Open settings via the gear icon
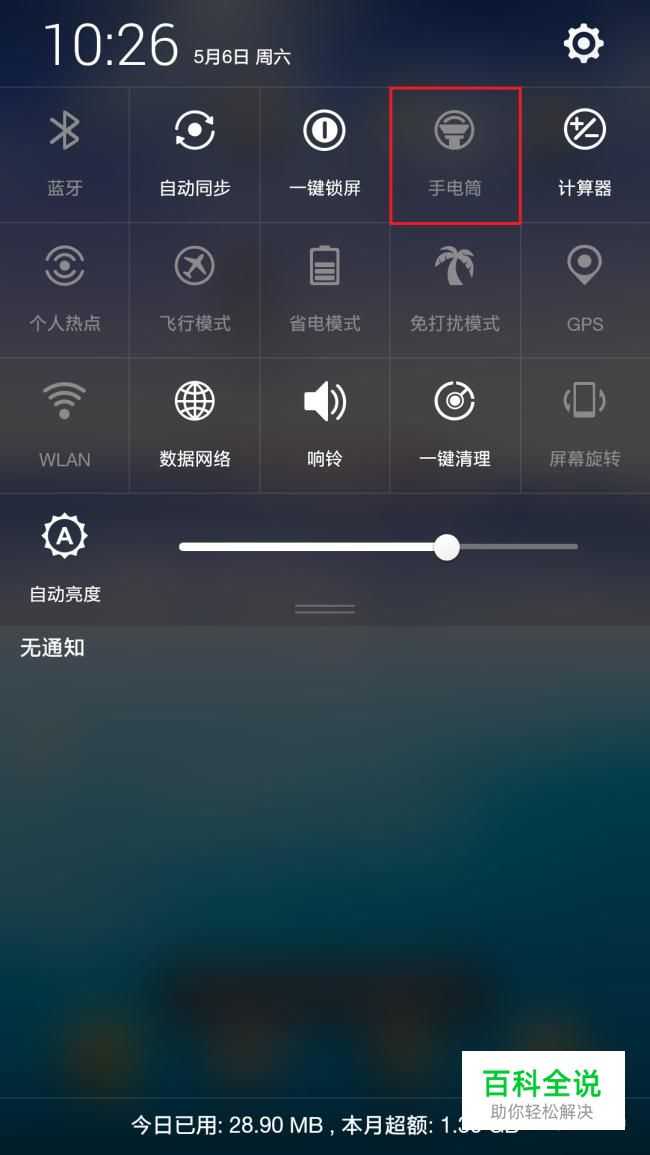This screenshot has width=650, height=1155. (584, 44)
